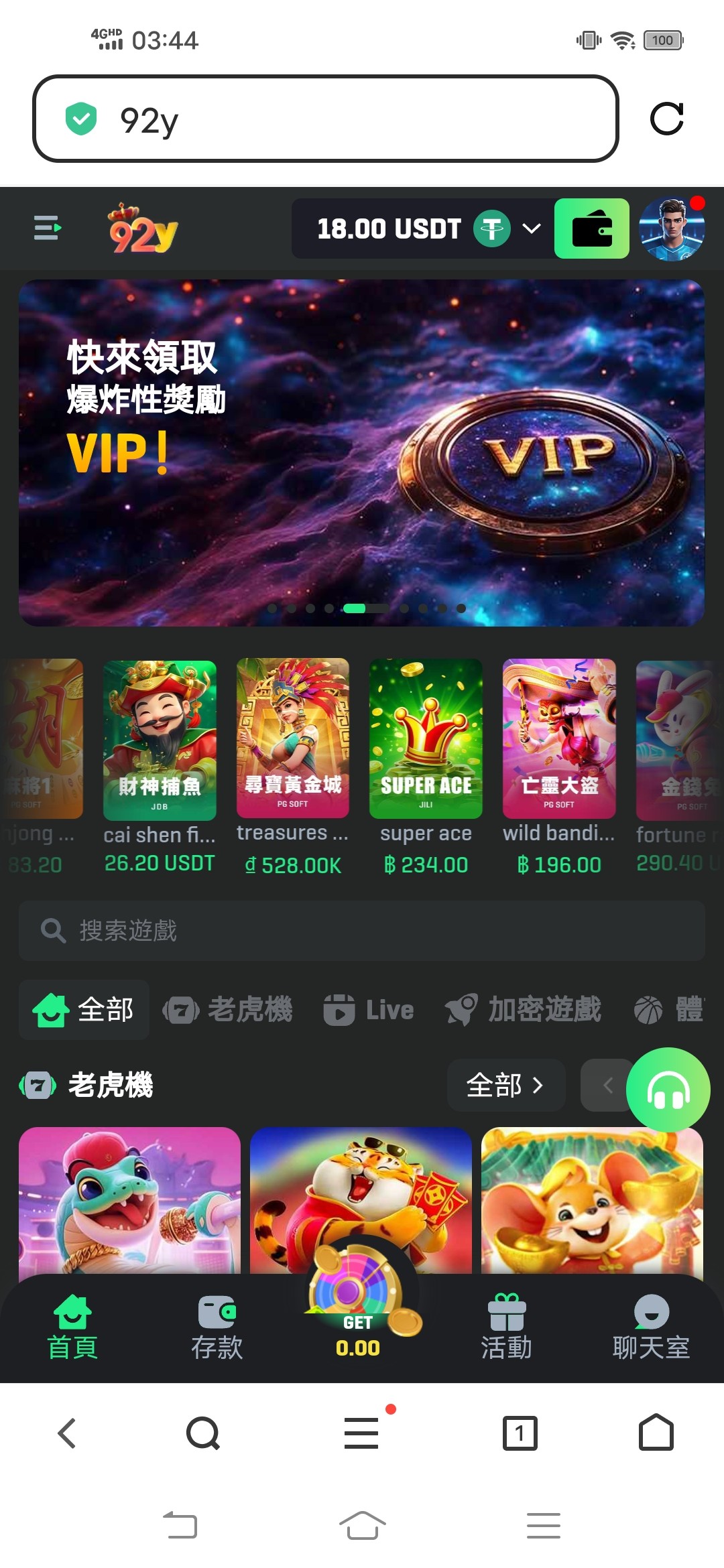Open the browser tabs switcher
This screenshot has height=1568, width=724.
pyautogui.click(x=520, y=1433)
